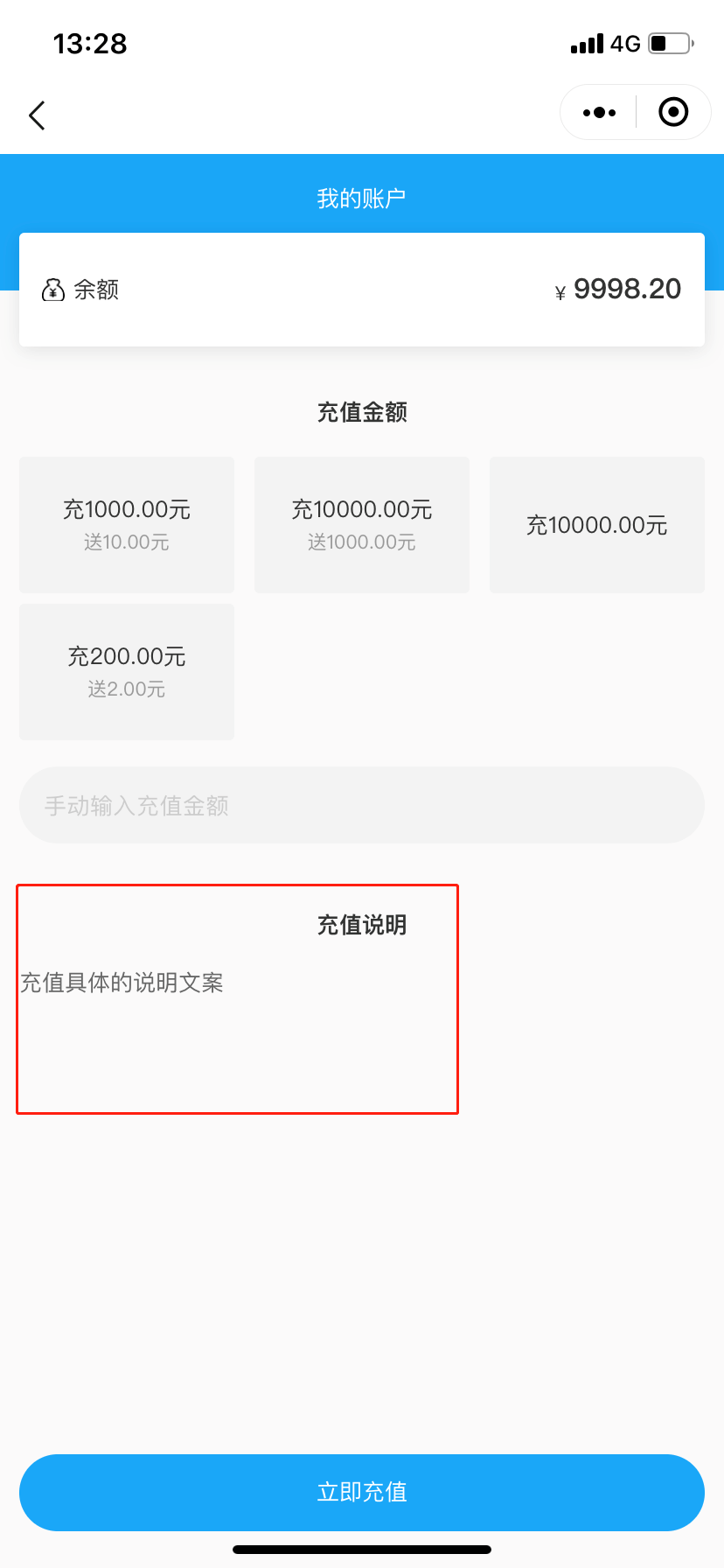The height and width of the screenshot is (1568, 724).
Task: Tap the 立即充值 button
Action: point(362,1493)
